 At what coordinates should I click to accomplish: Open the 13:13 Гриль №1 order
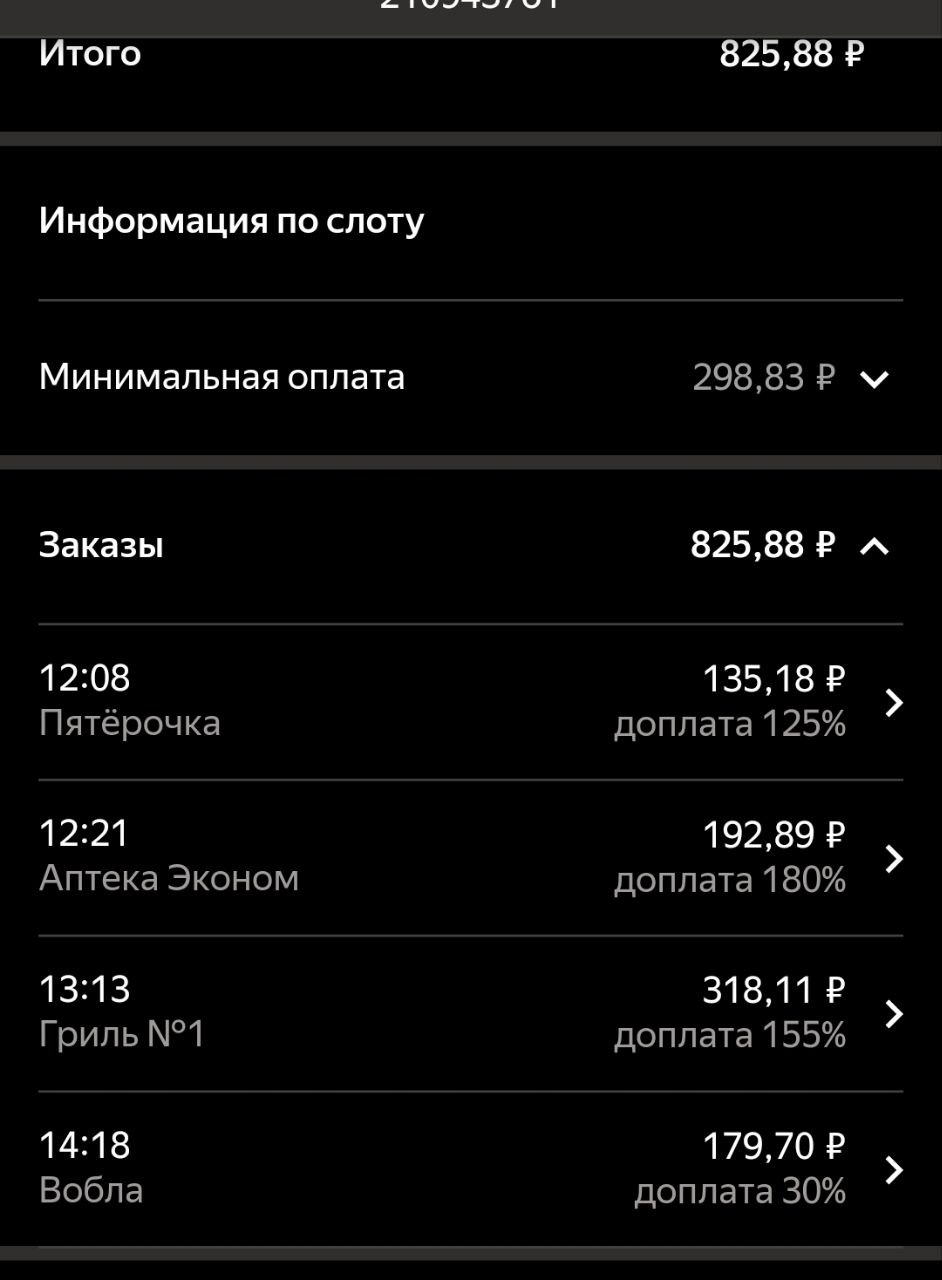pos(470,1013)
